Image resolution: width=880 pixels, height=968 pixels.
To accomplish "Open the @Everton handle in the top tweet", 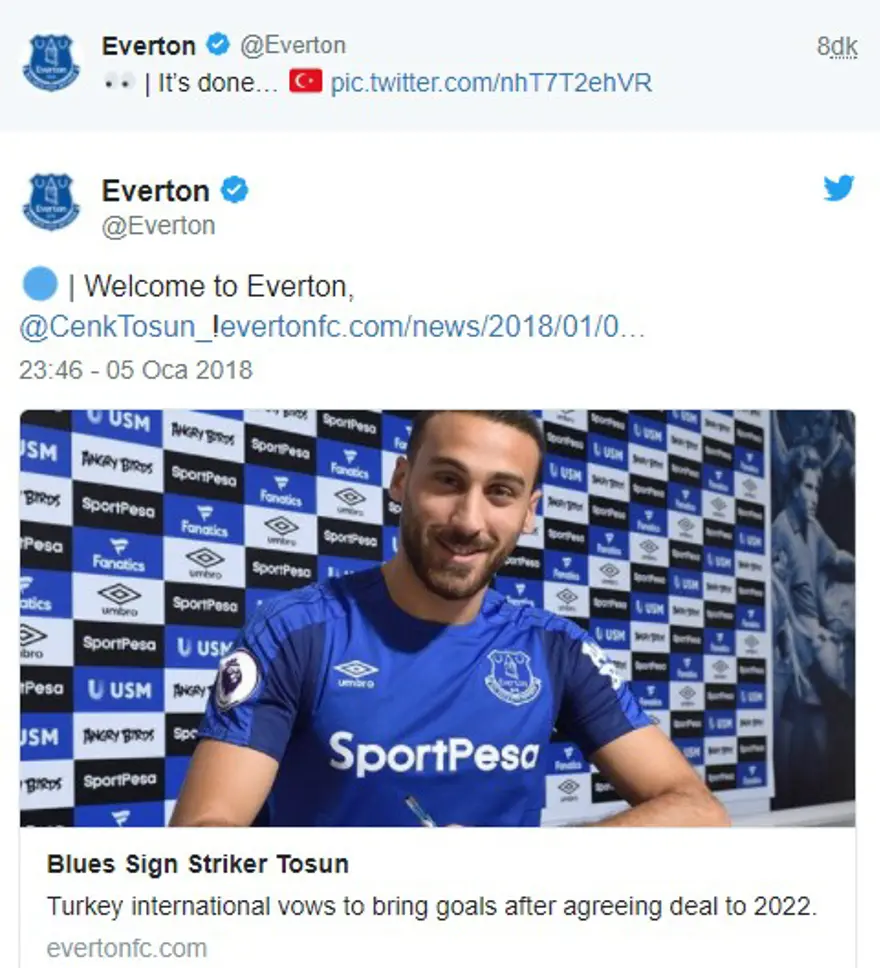I will point(292,45).
